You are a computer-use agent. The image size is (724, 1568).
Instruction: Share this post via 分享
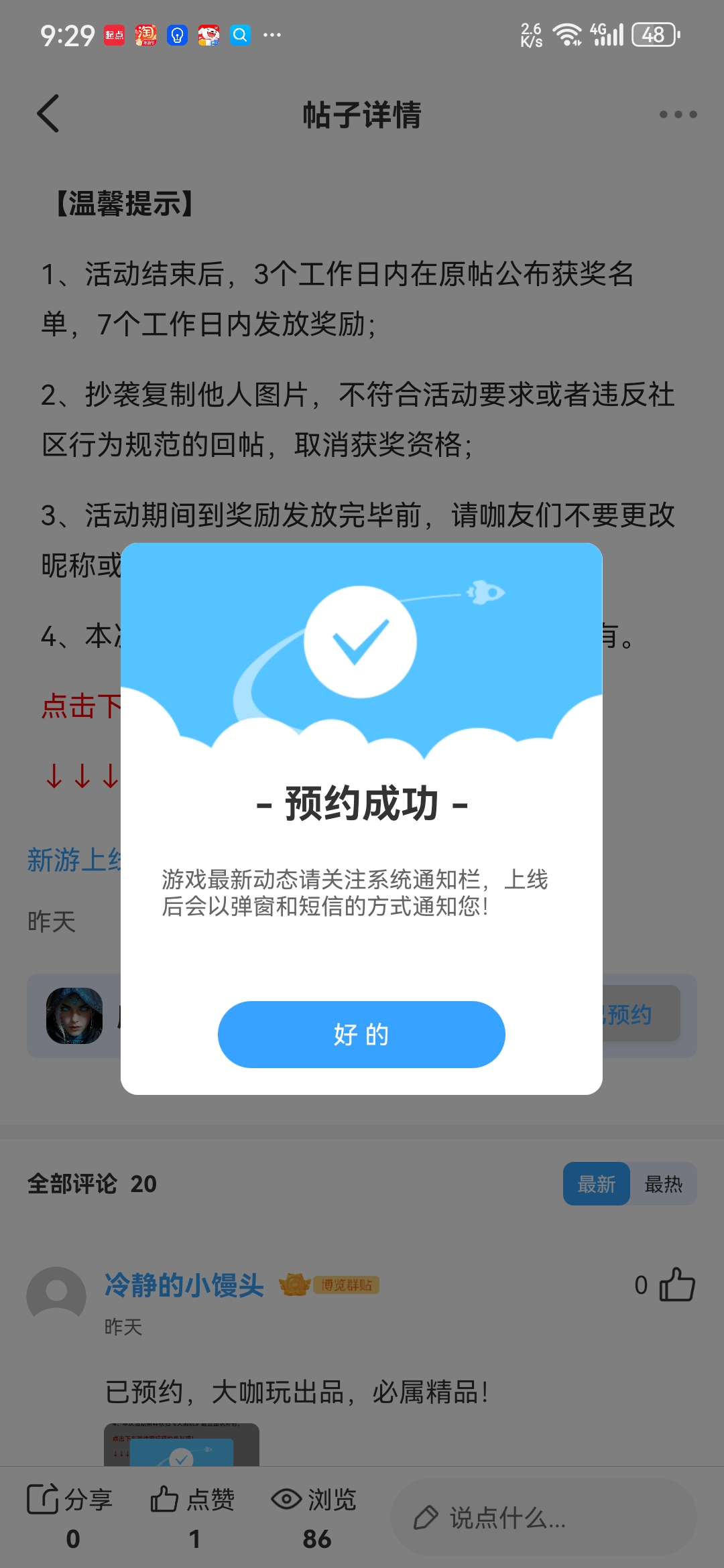pyautogui.click(x=70, y=1500)
